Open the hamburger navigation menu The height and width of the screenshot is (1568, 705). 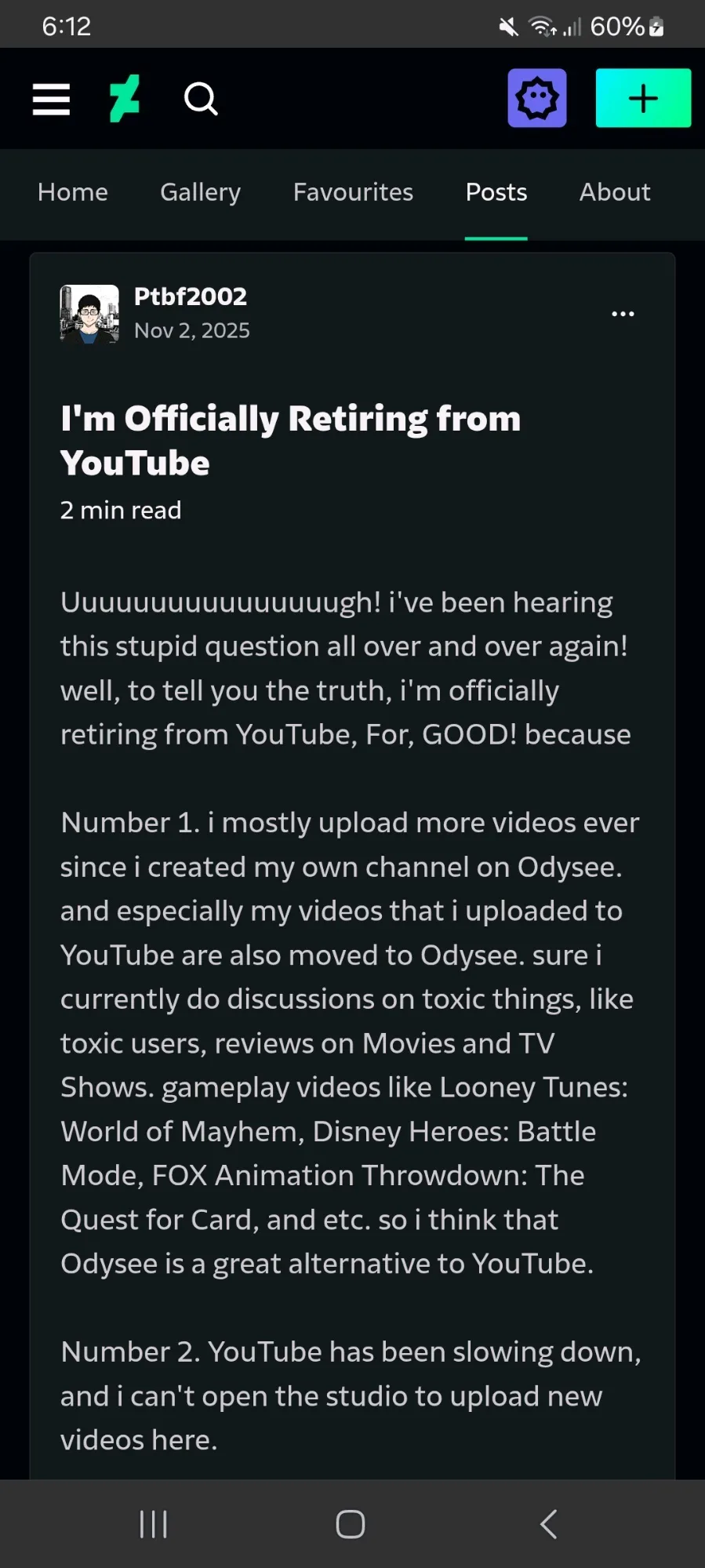point(51,99)
